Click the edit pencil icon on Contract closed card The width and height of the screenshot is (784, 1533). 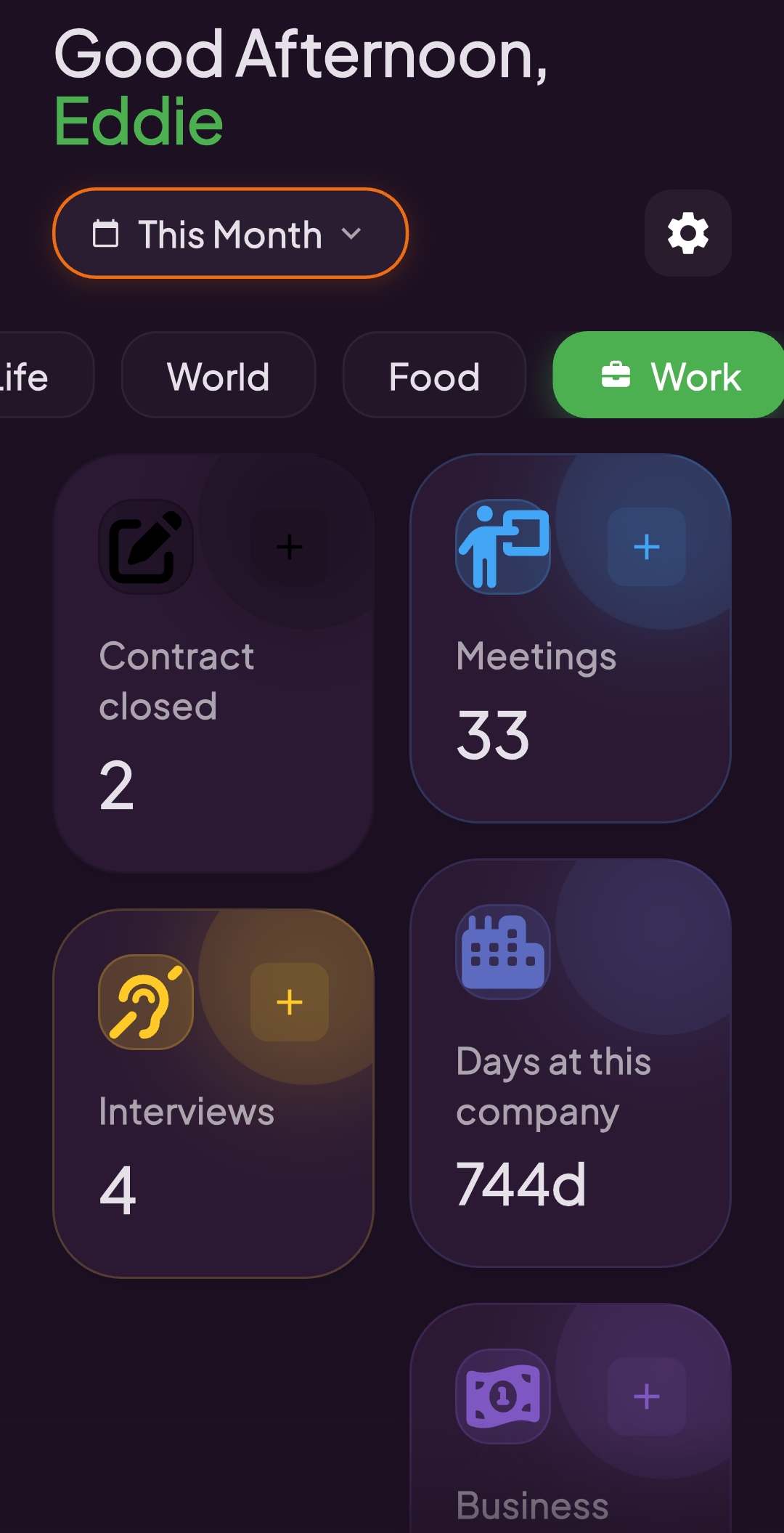(x=145, y=548)
